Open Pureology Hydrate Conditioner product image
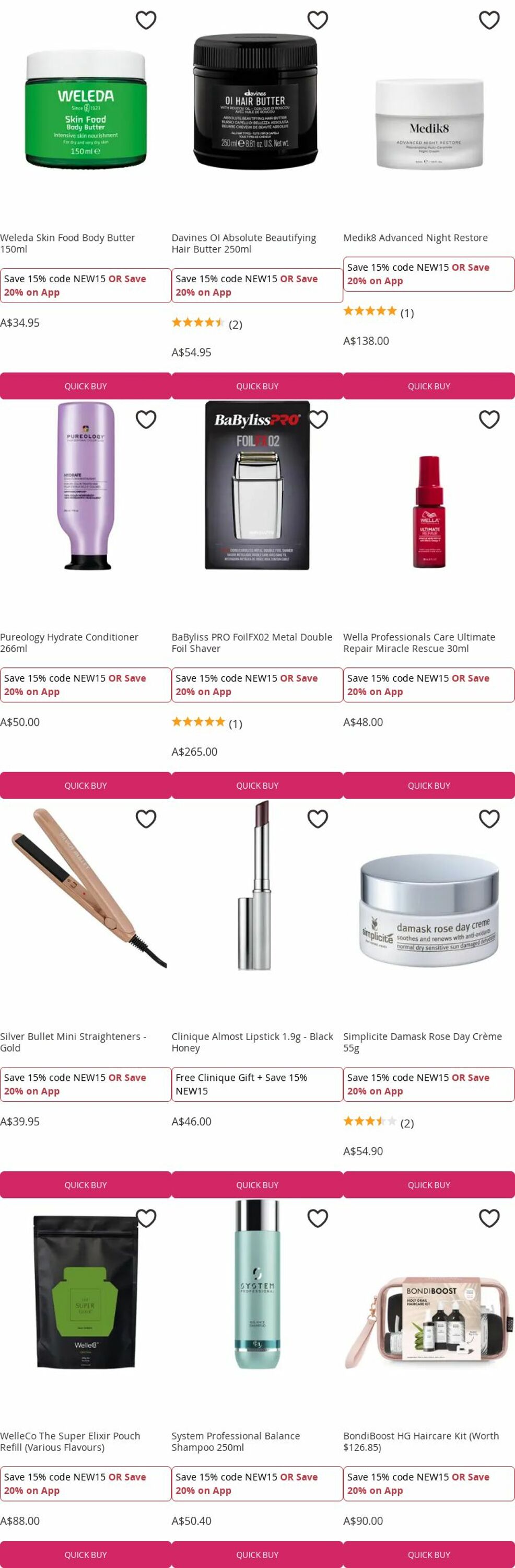515x1568 pixels. 86,486
